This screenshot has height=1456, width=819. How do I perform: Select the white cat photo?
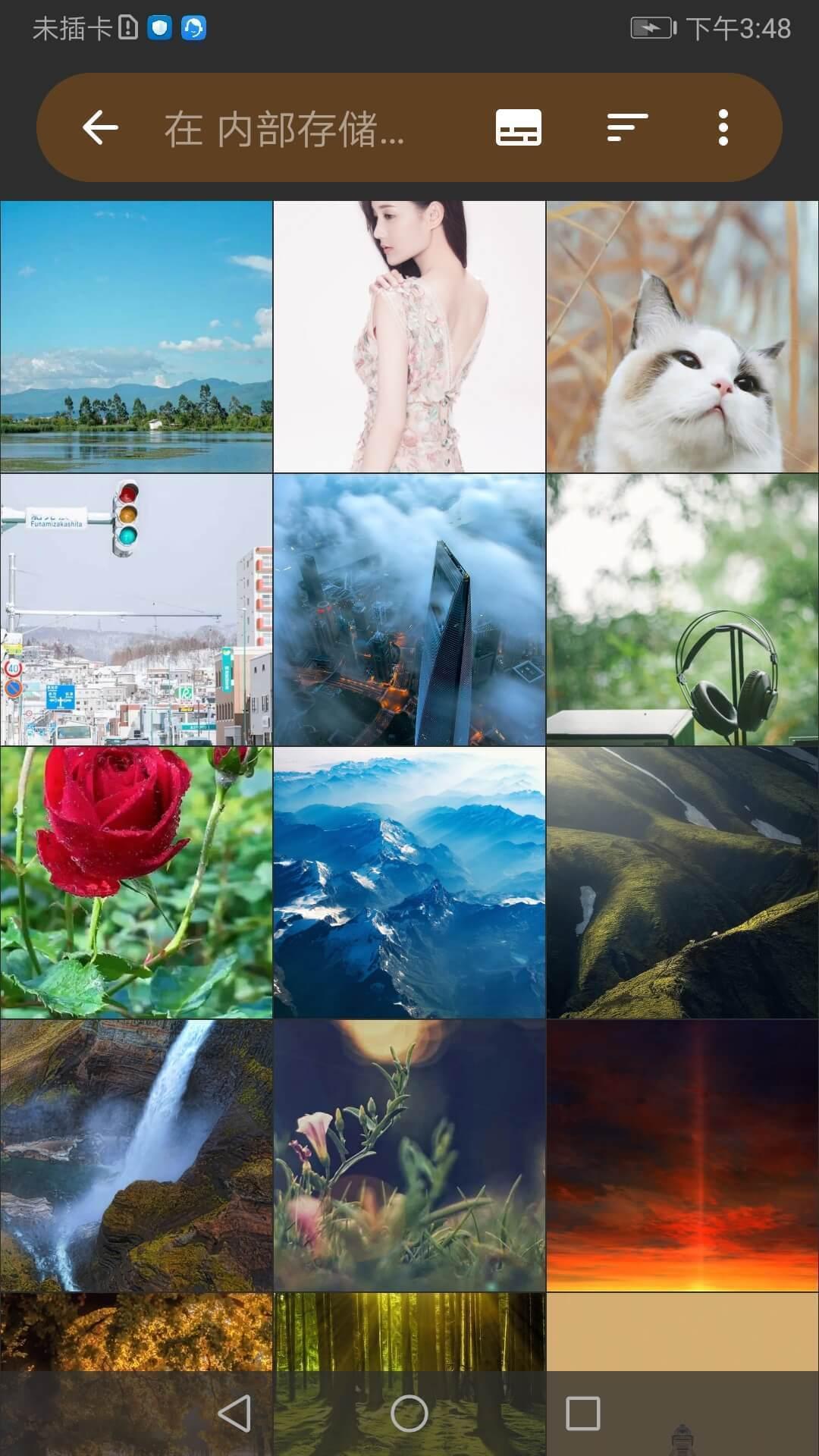pos(682,335)
